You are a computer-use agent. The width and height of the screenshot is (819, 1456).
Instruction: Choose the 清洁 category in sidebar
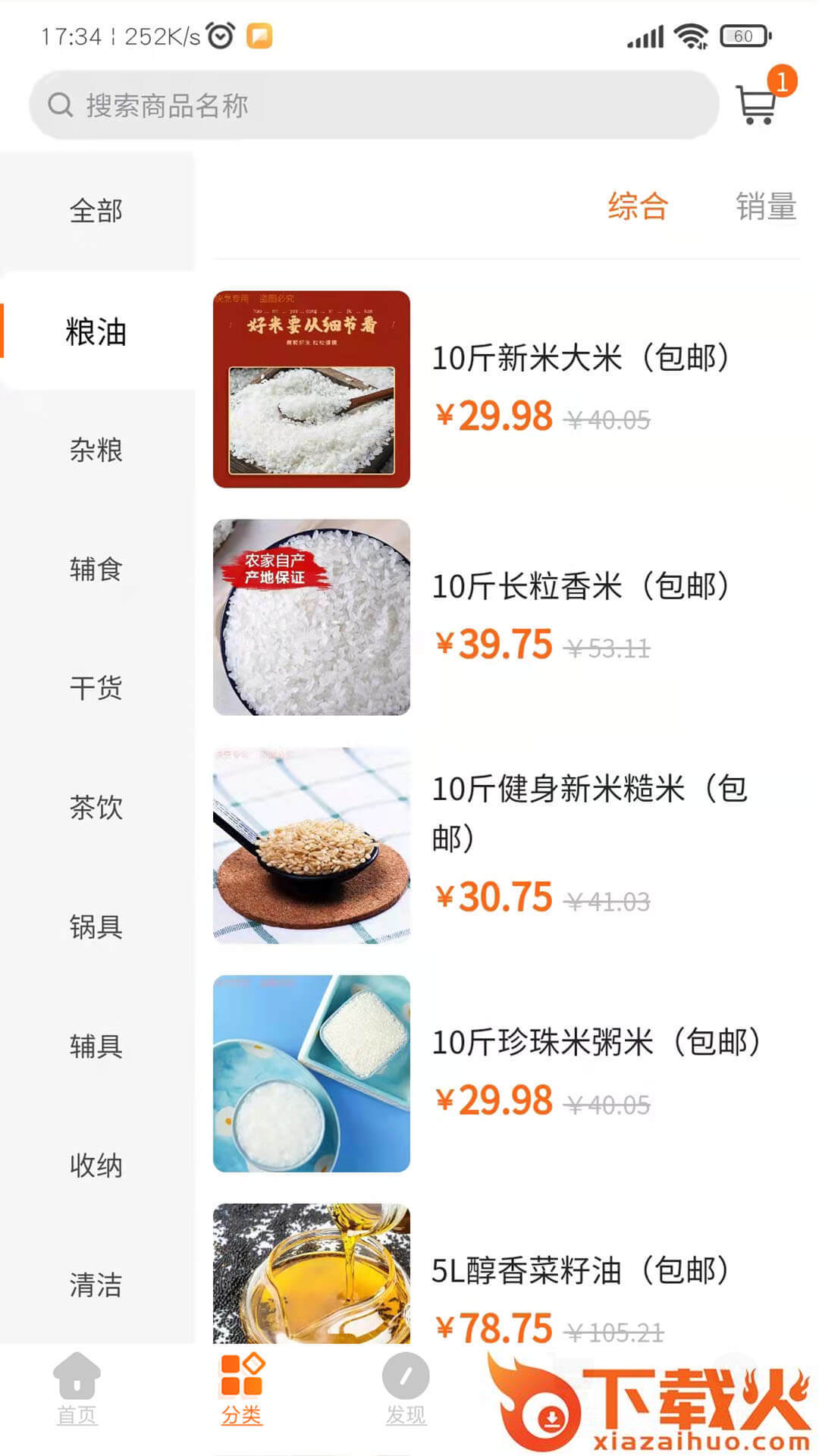coord(95,1283)
